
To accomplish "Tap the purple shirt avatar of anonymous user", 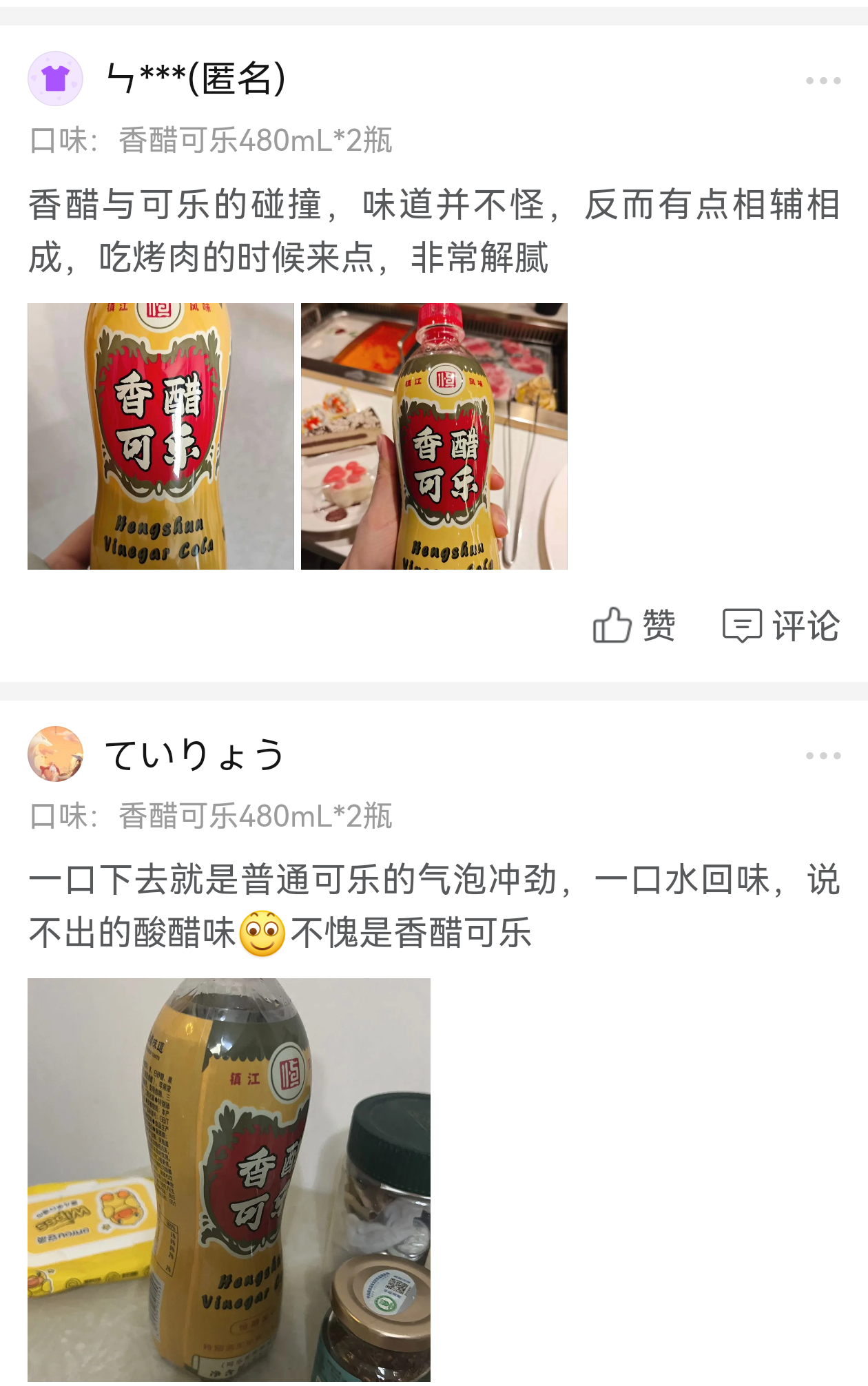I will (55, 79).
